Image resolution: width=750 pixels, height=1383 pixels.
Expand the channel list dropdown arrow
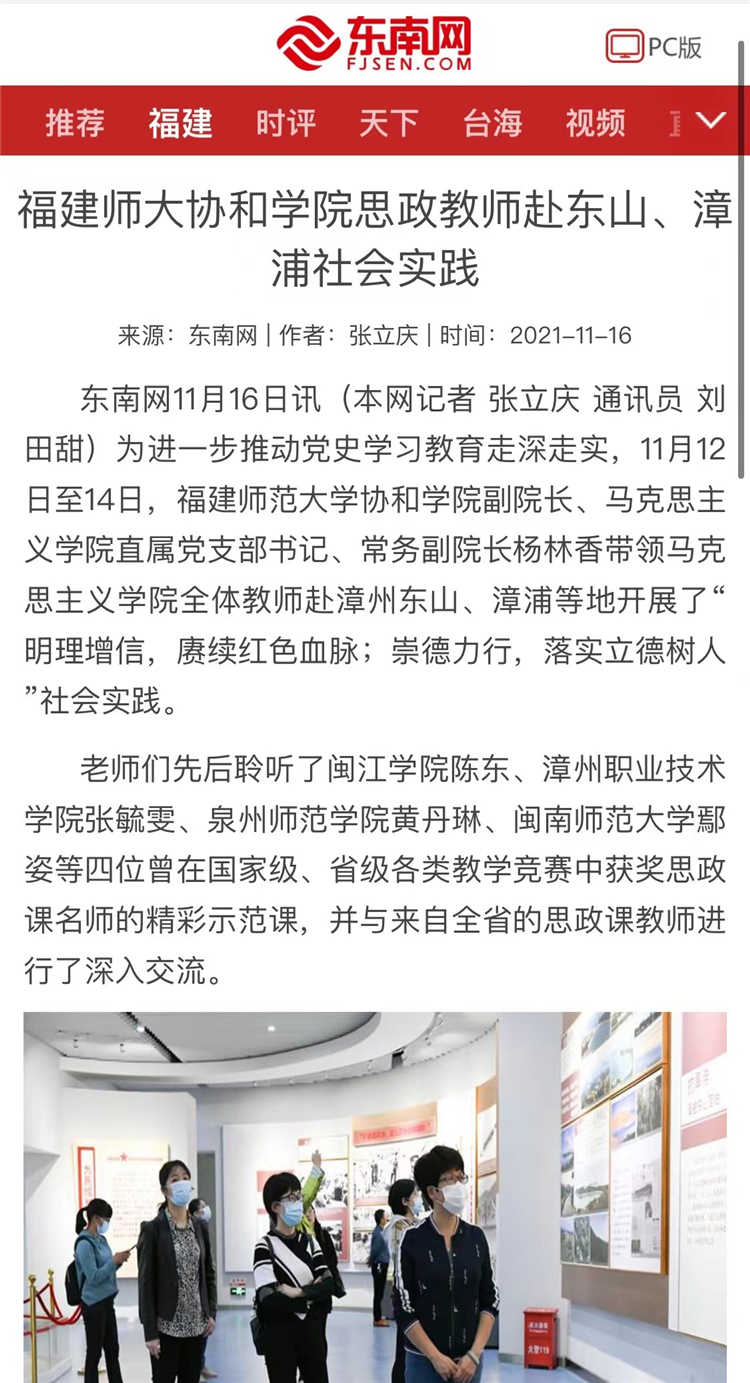(710, 121)
